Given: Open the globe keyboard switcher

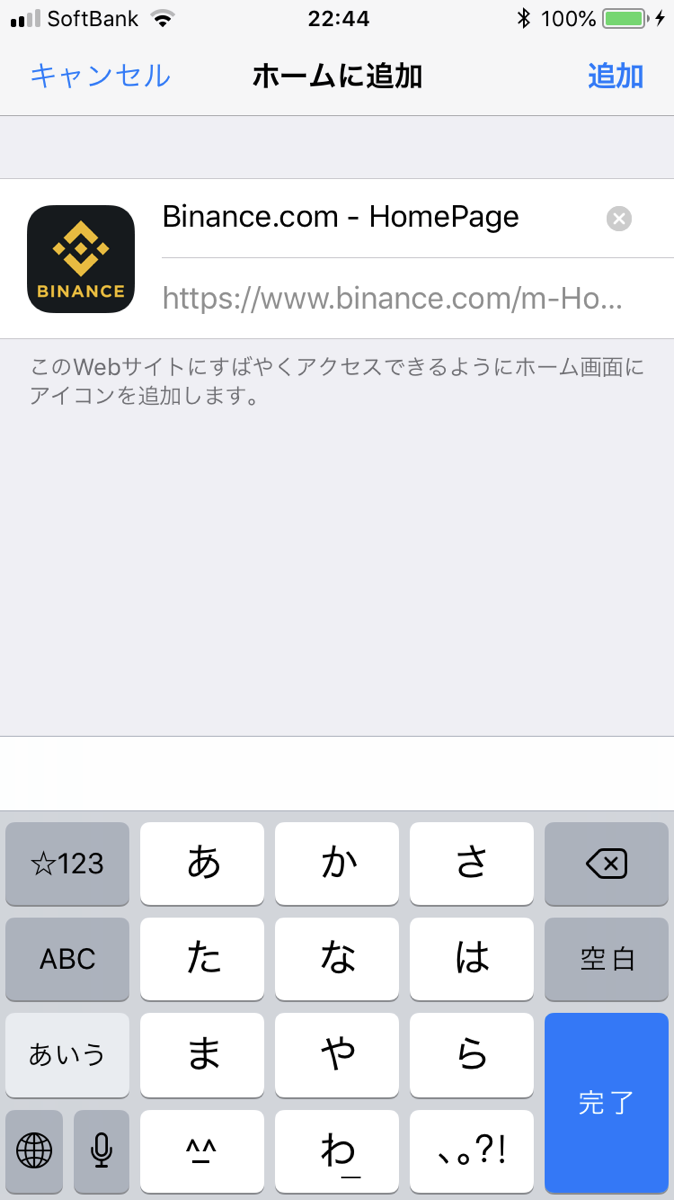Looking at the screenshot, I should (x=34, y=1151).
